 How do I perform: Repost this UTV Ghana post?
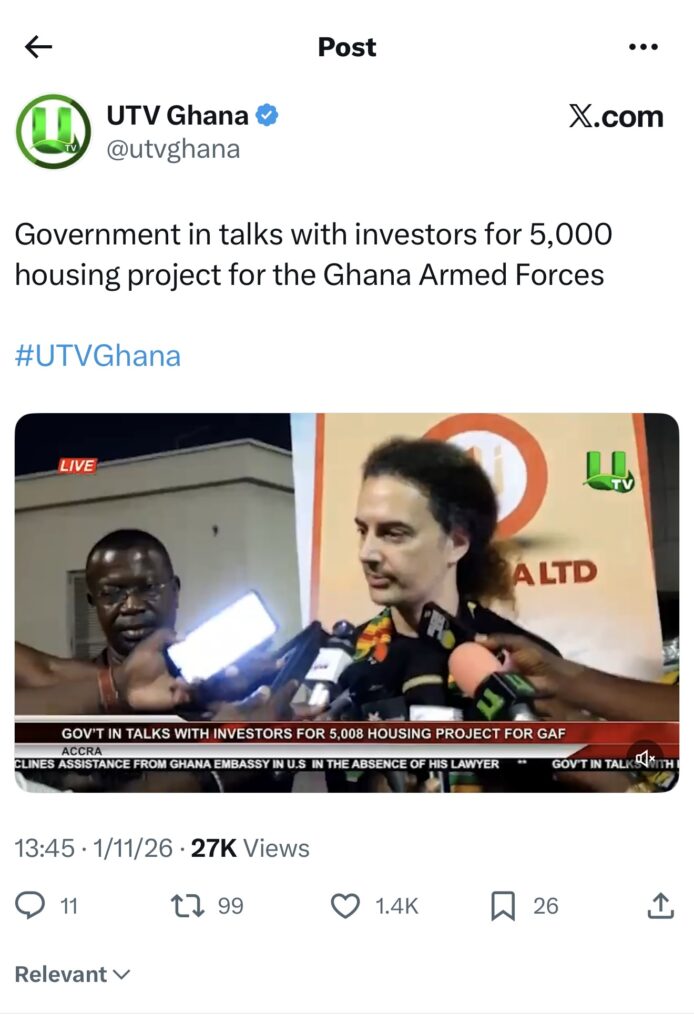(x=187, y=906)
